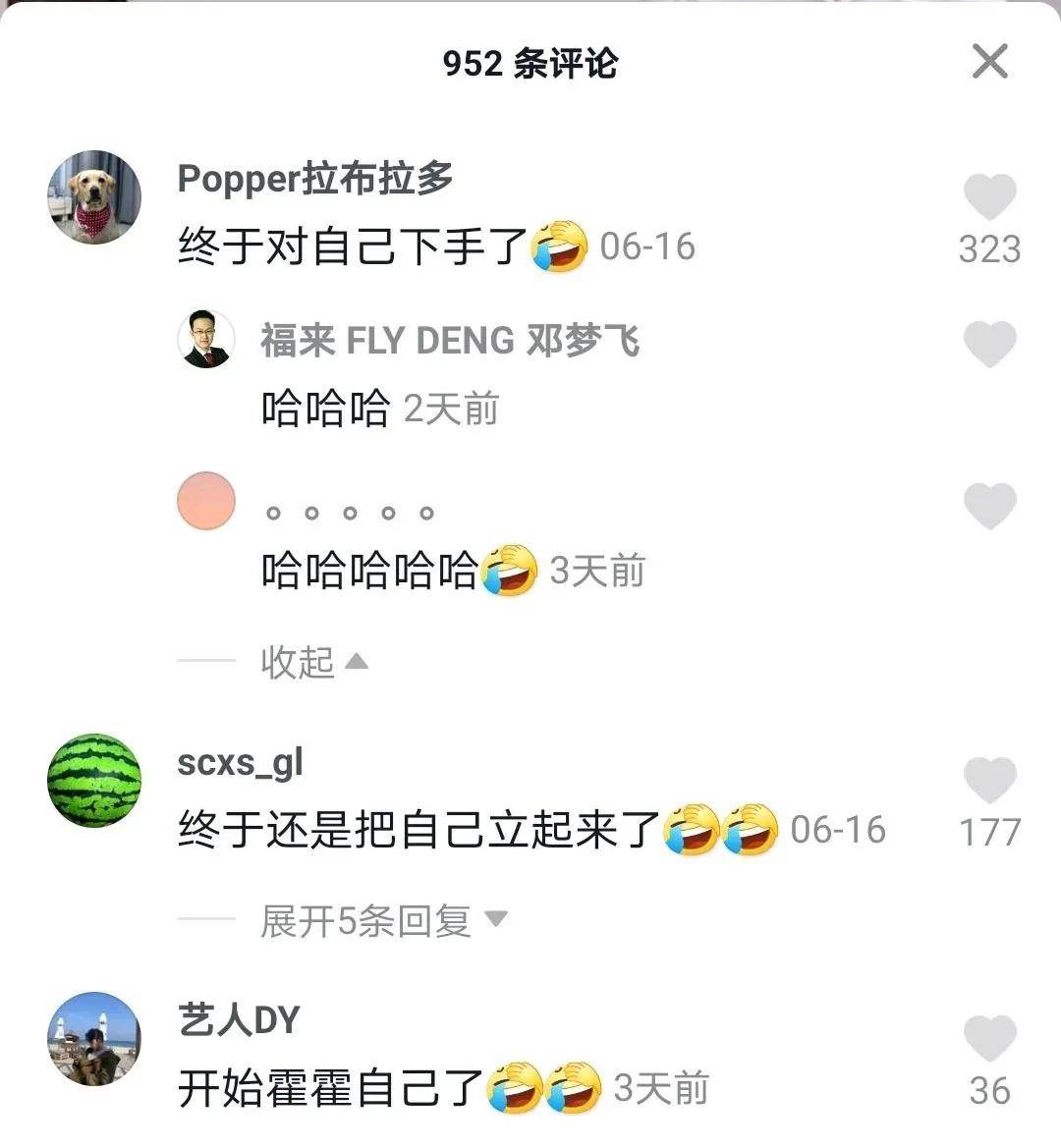The width and height of the screenshot is (1061, 1148).
Task: Like 艺人DY's comment
Action: [x=989, y=1039]
